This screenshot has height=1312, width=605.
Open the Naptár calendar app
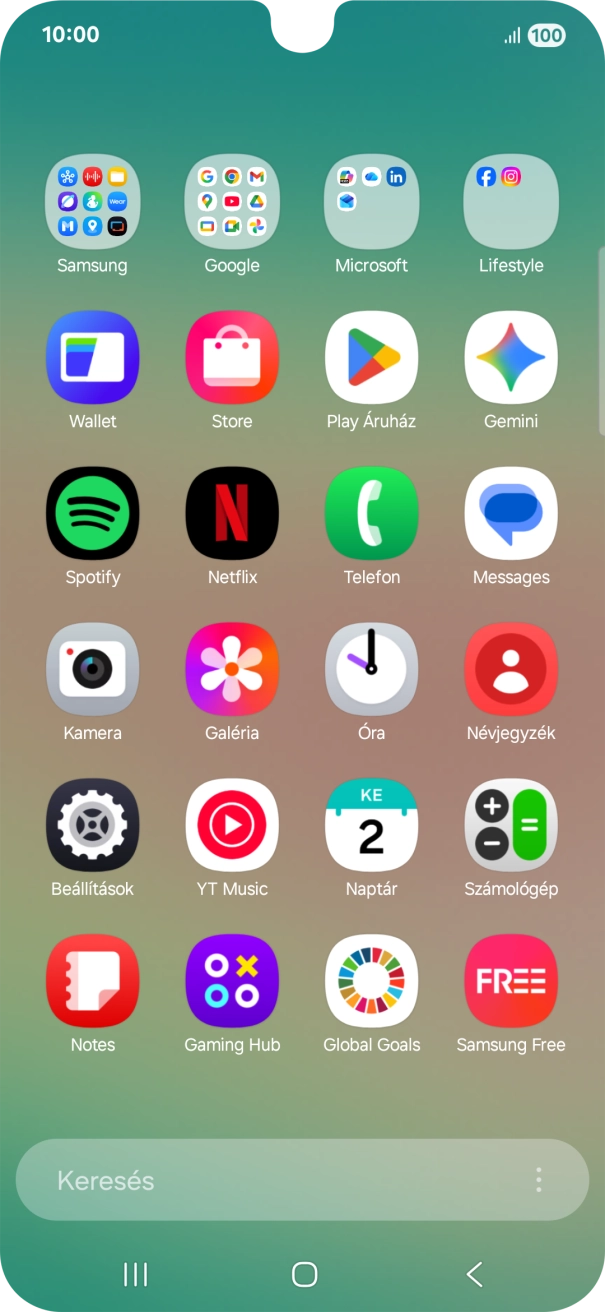click(371, 825)
